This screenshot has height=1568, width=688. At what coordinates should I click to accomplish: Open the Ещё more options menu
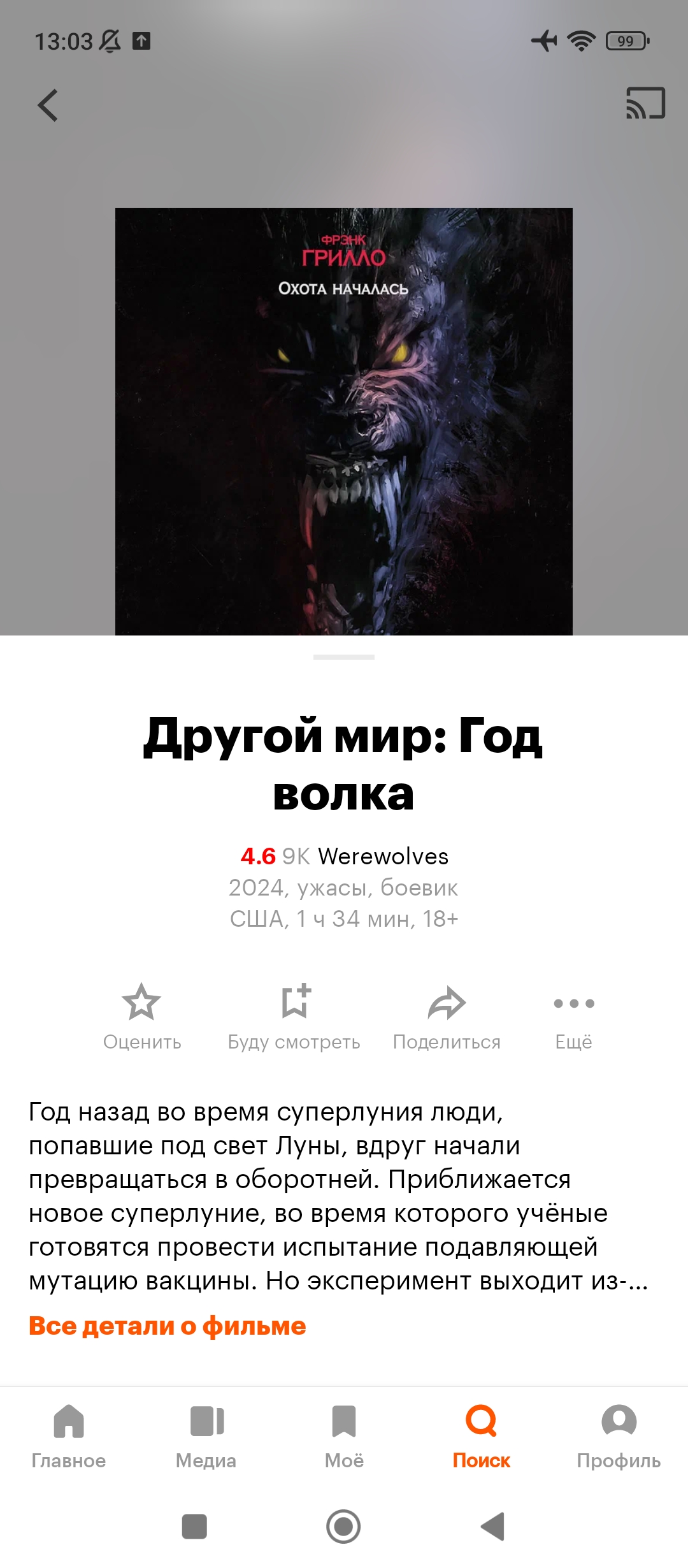pyautogui.click(x=573, y=1017)
